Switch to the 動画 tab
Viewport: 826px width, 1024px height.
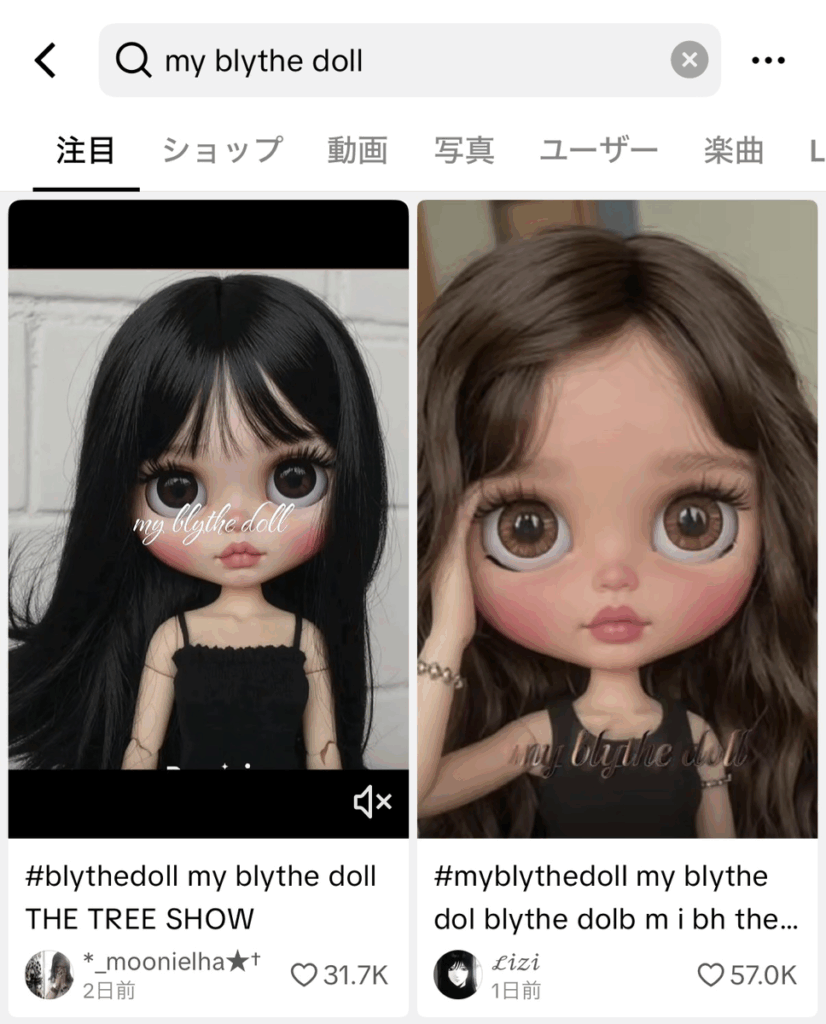pos(357,151)
